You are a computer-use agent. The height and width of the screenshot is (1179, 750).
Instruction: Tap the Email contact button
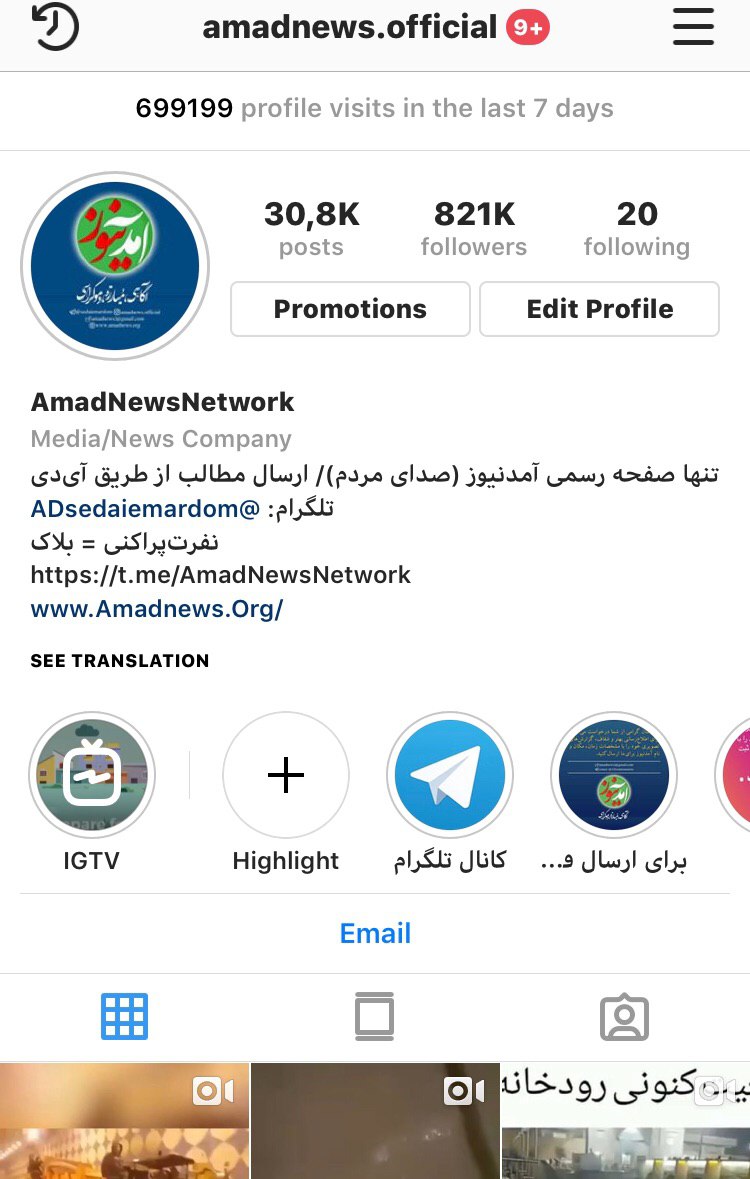[x=375, y=933]
